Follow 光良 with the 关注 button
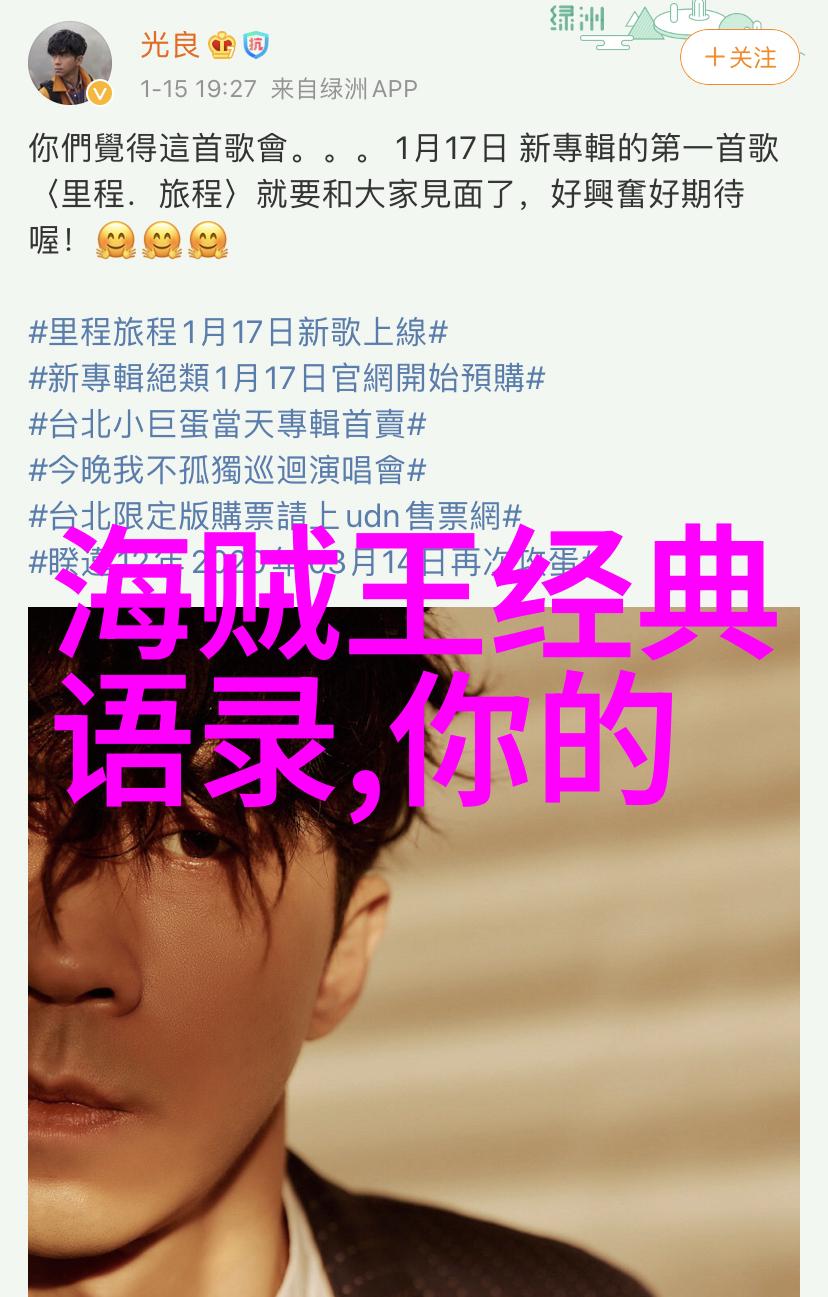This screenshot has width=828, height=1297. tap(739, 57)
